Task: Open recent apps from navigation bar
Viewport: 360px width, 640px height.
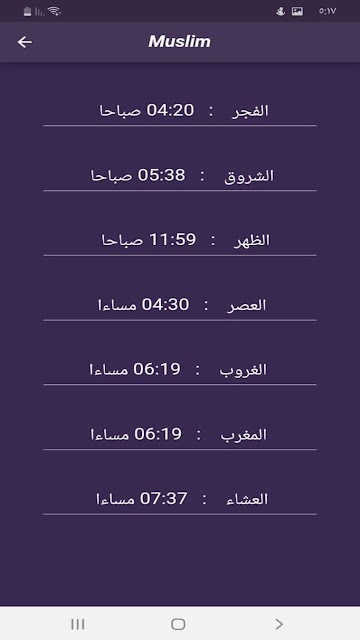Action: coord(78,624)
